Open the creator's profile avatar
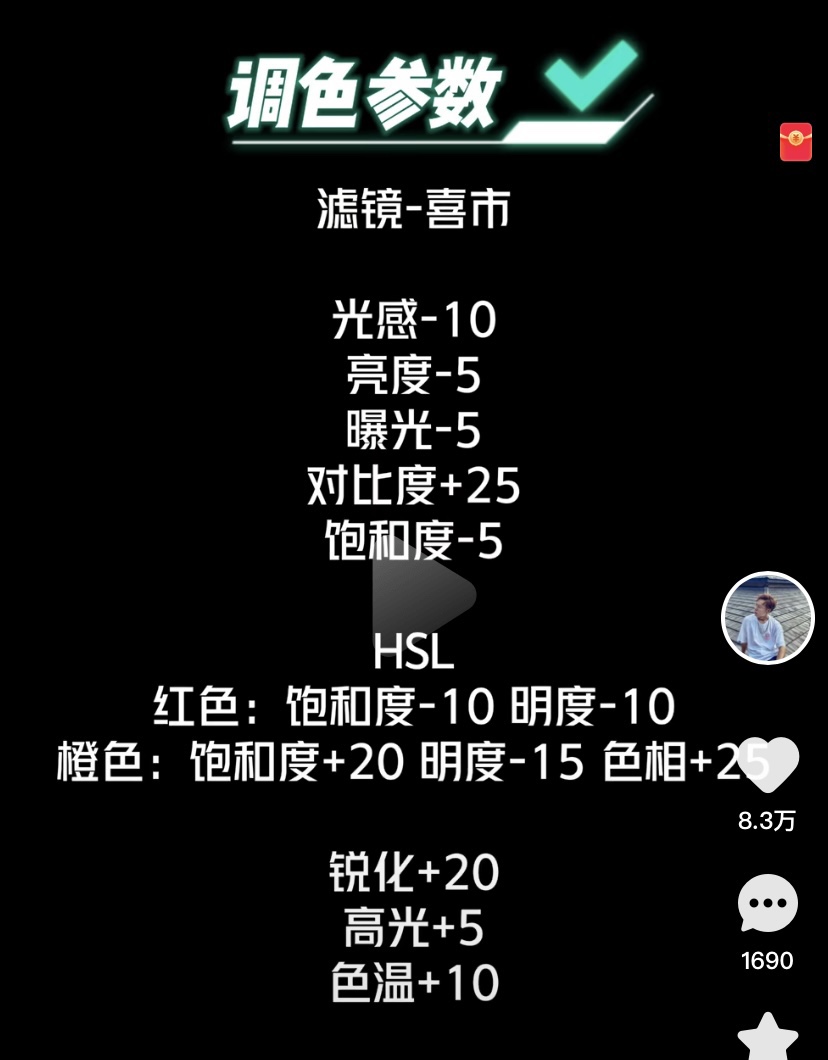 [767, 618]
